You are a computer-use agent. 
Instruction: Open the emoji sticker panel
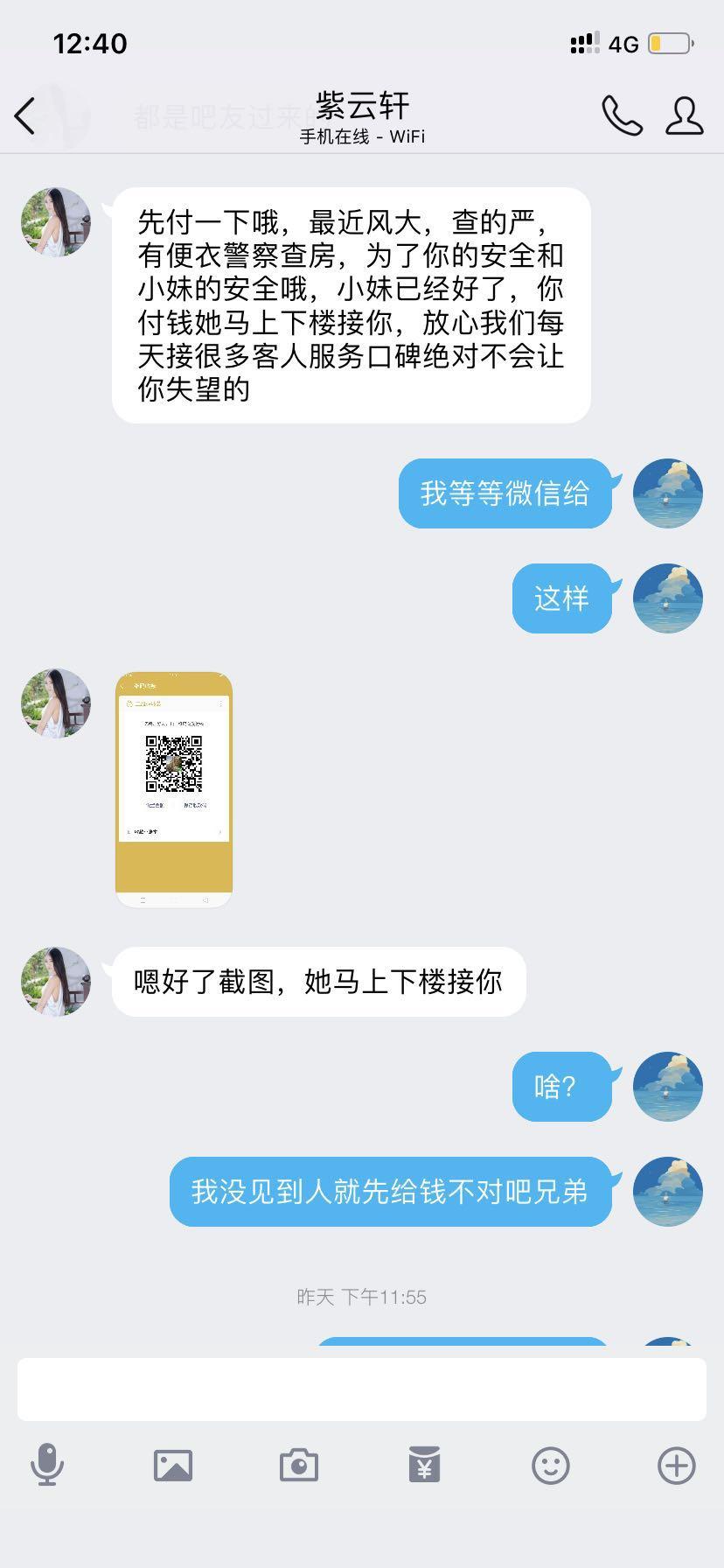[551, 1465]
